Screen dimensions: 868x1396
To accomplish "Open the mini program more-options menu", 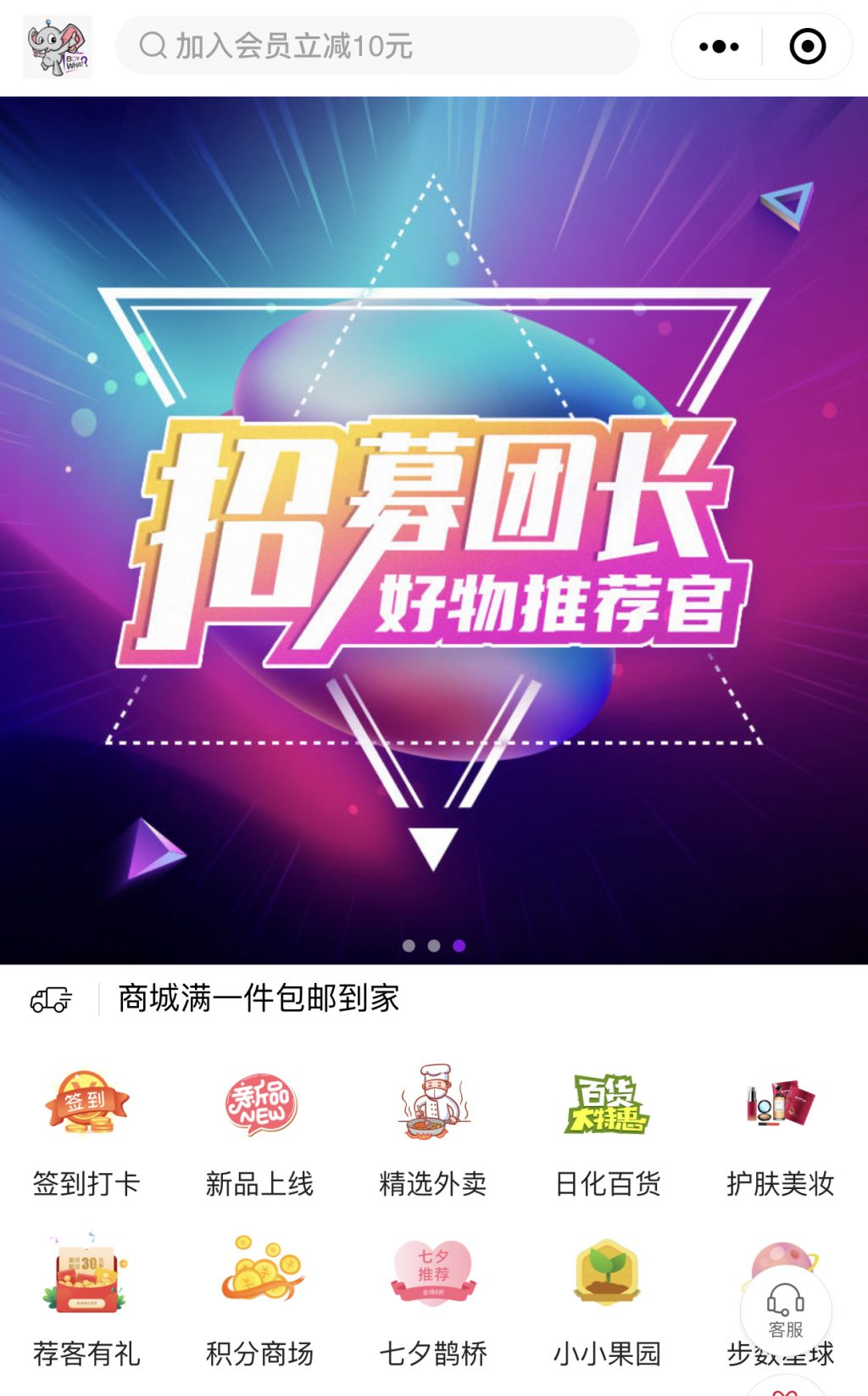I will pyautogui.click(x=719, y=47).
